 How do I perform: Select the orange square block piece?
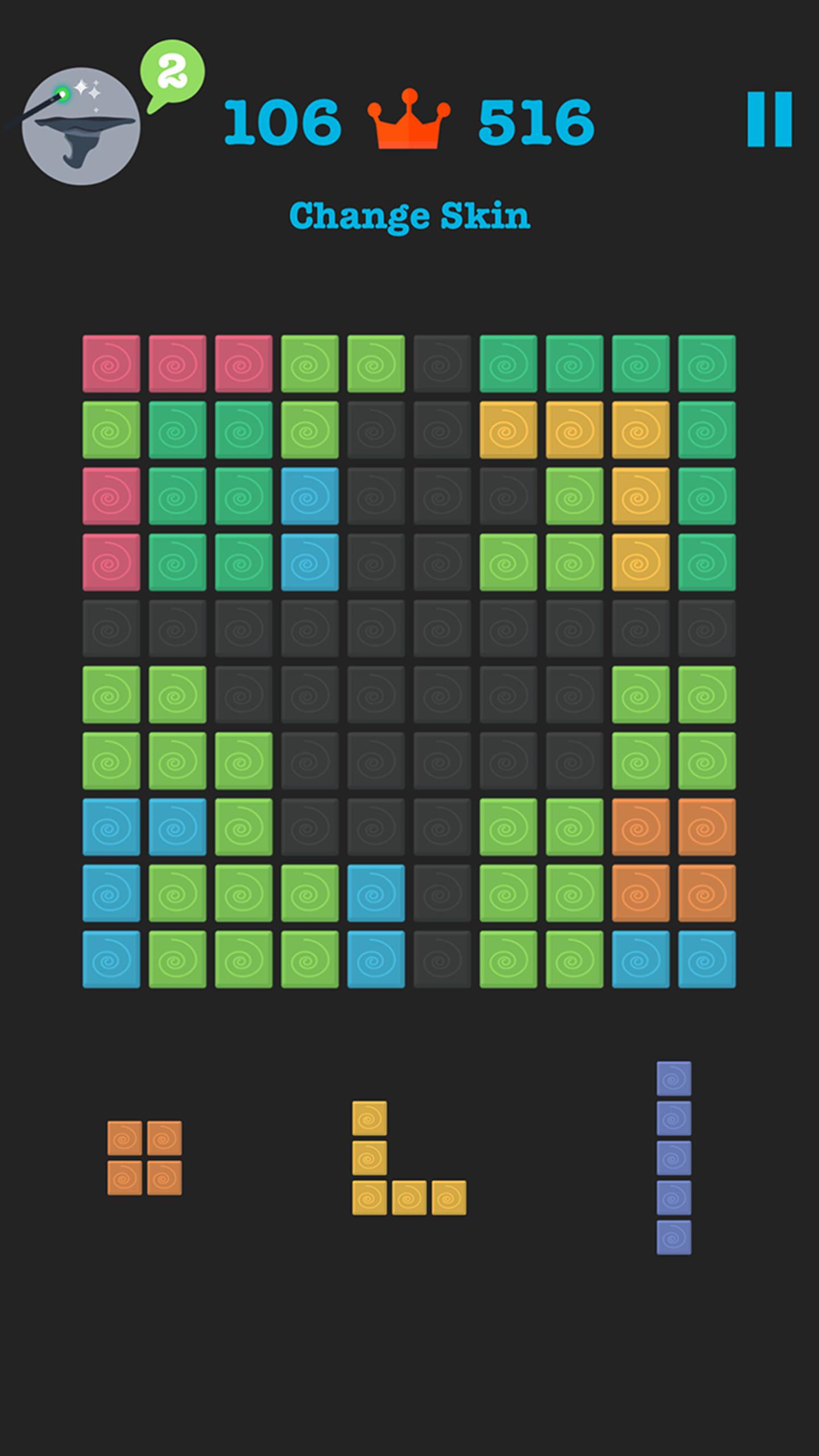tap(144, 1158)
